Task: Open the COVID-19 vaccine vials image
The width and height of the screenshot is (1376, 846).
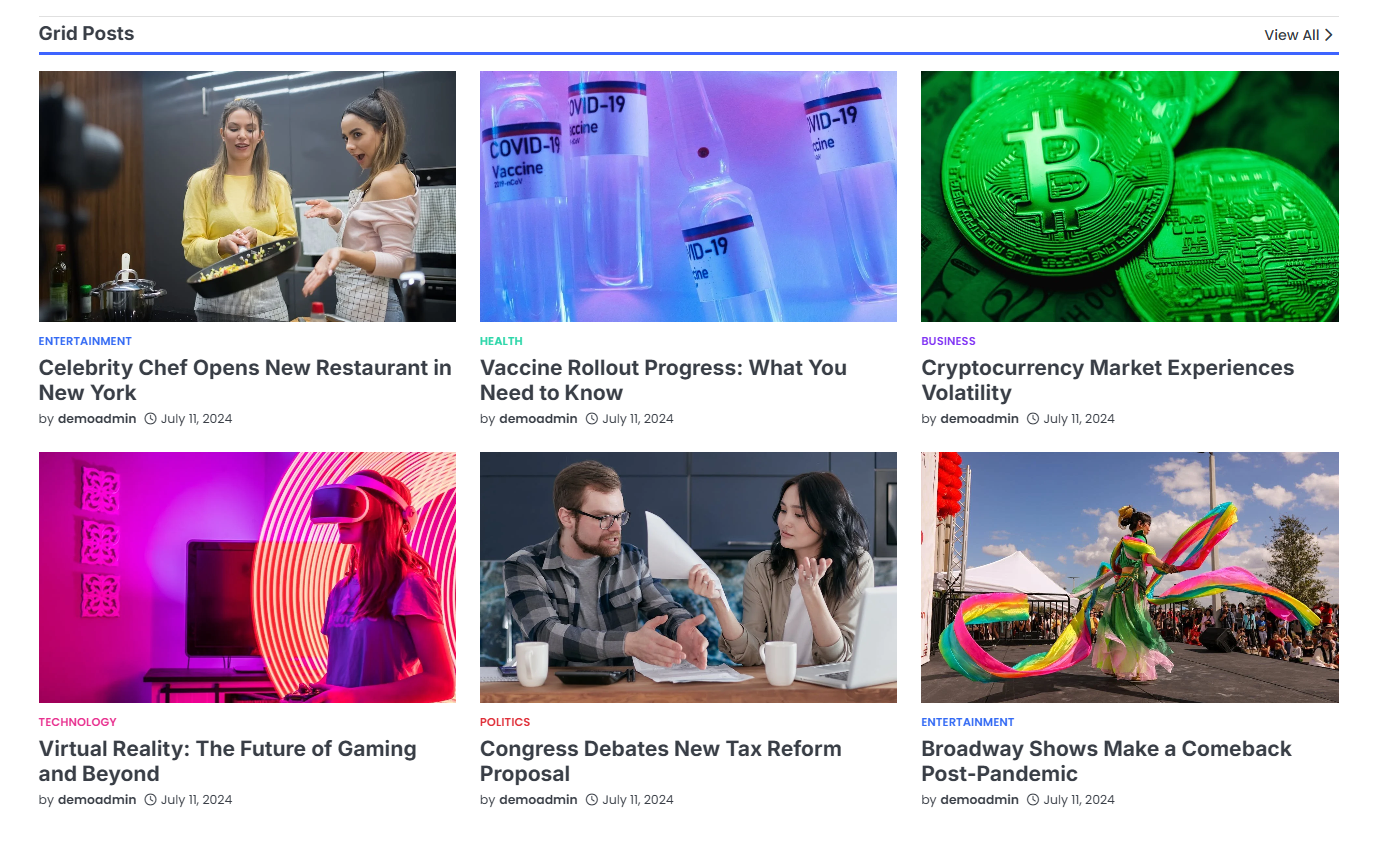Action: pos(688,196)
